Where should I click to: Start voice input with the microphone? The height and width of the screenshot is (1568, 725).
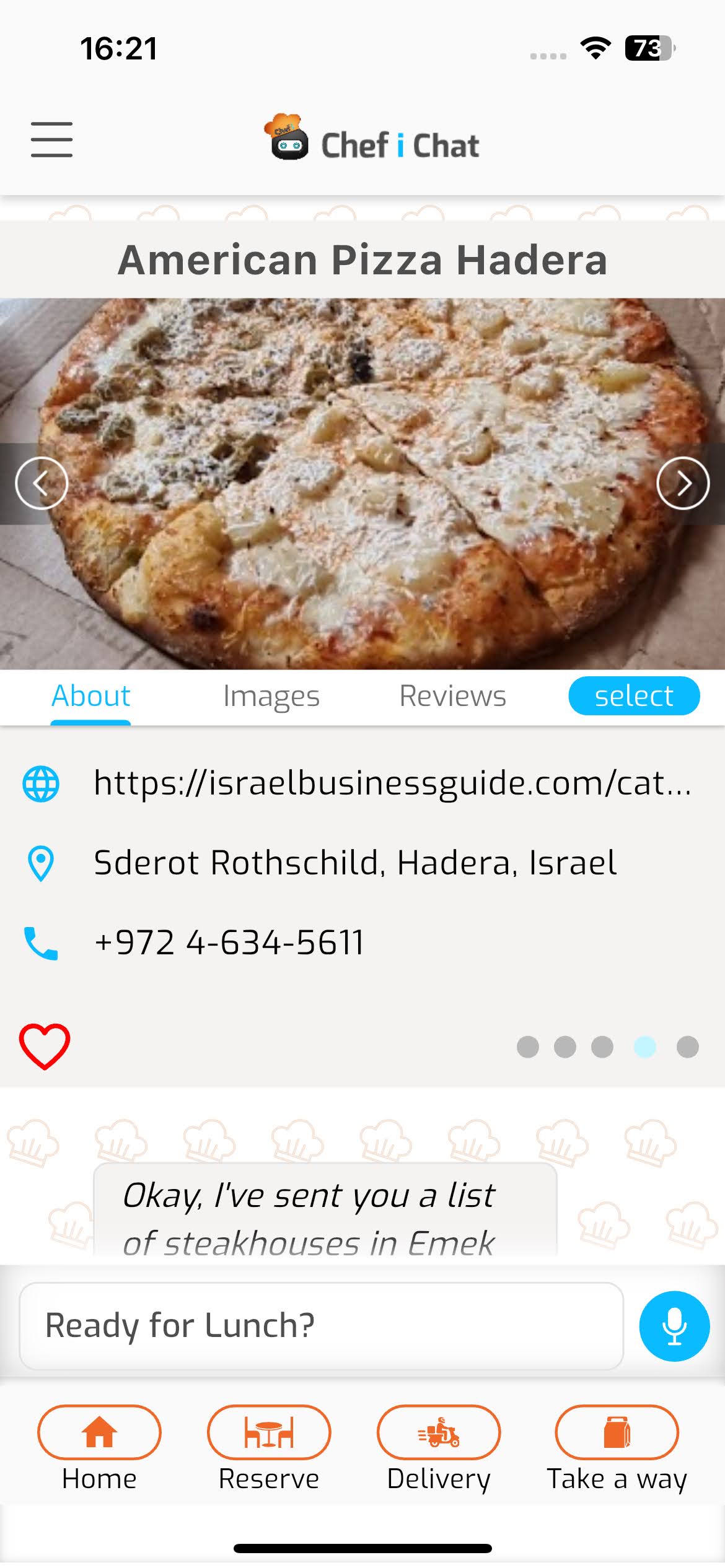point(674,1326)
